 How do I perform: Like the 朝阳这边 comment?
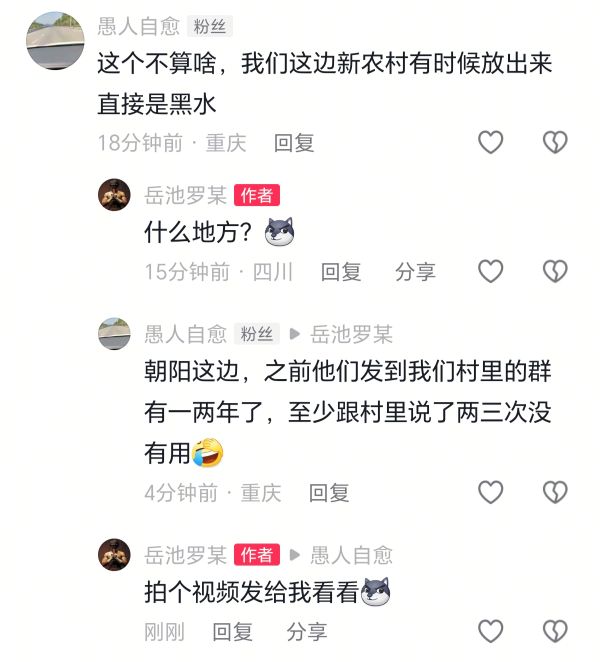tap(490, 492)
